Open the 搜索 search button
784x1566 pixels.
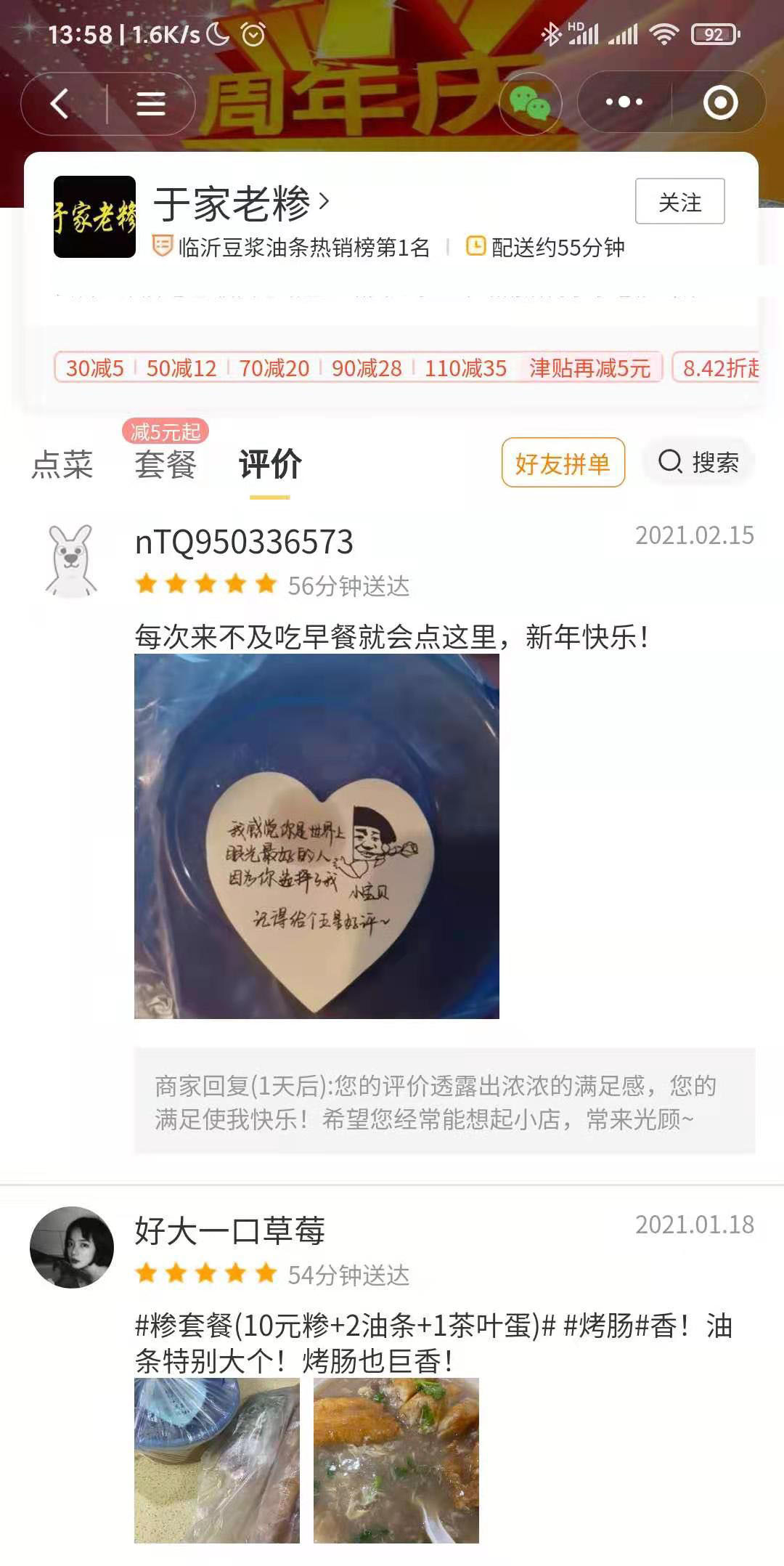point(698,462)
